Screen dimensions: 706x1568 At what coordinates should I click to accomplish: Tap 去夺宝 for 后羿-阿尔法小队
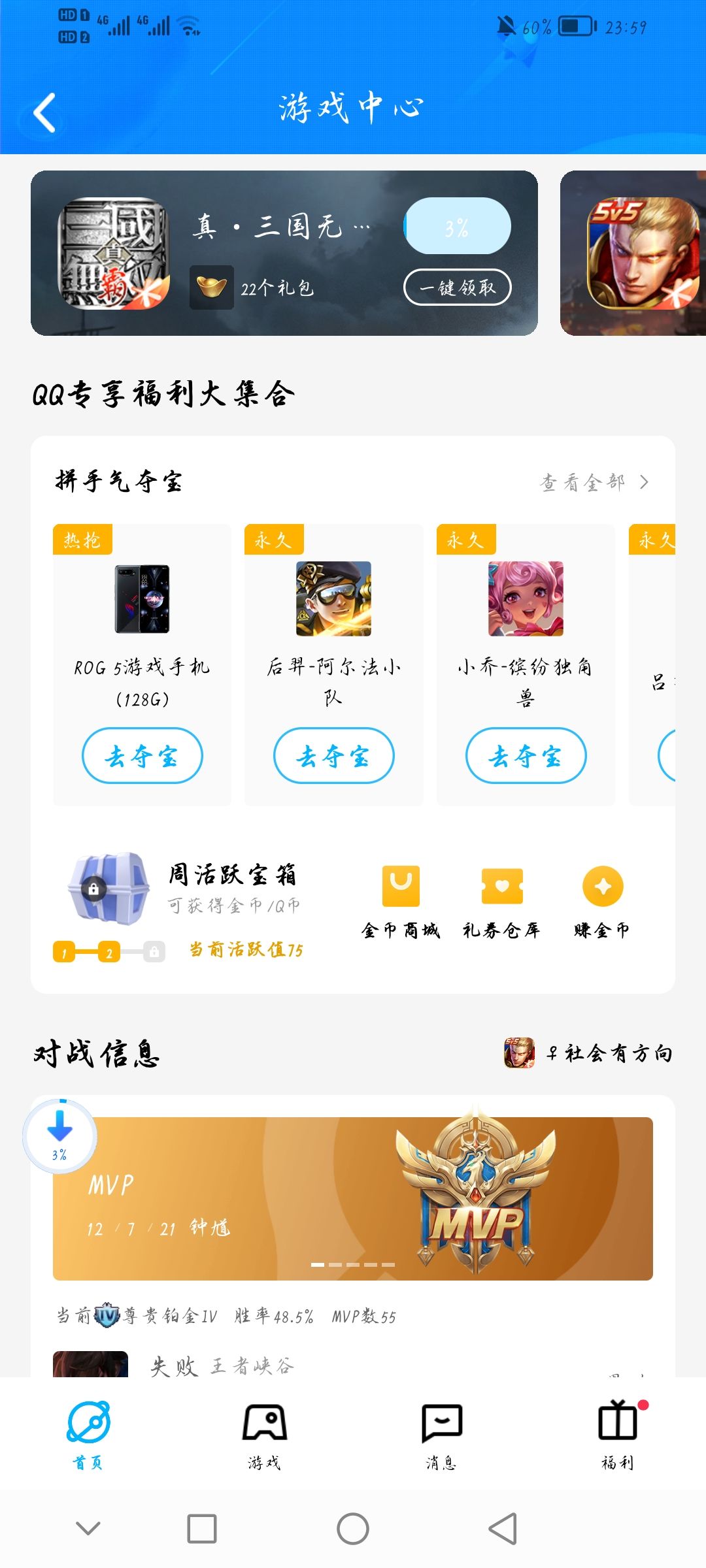pyautogui.click(x=333, y=756)
